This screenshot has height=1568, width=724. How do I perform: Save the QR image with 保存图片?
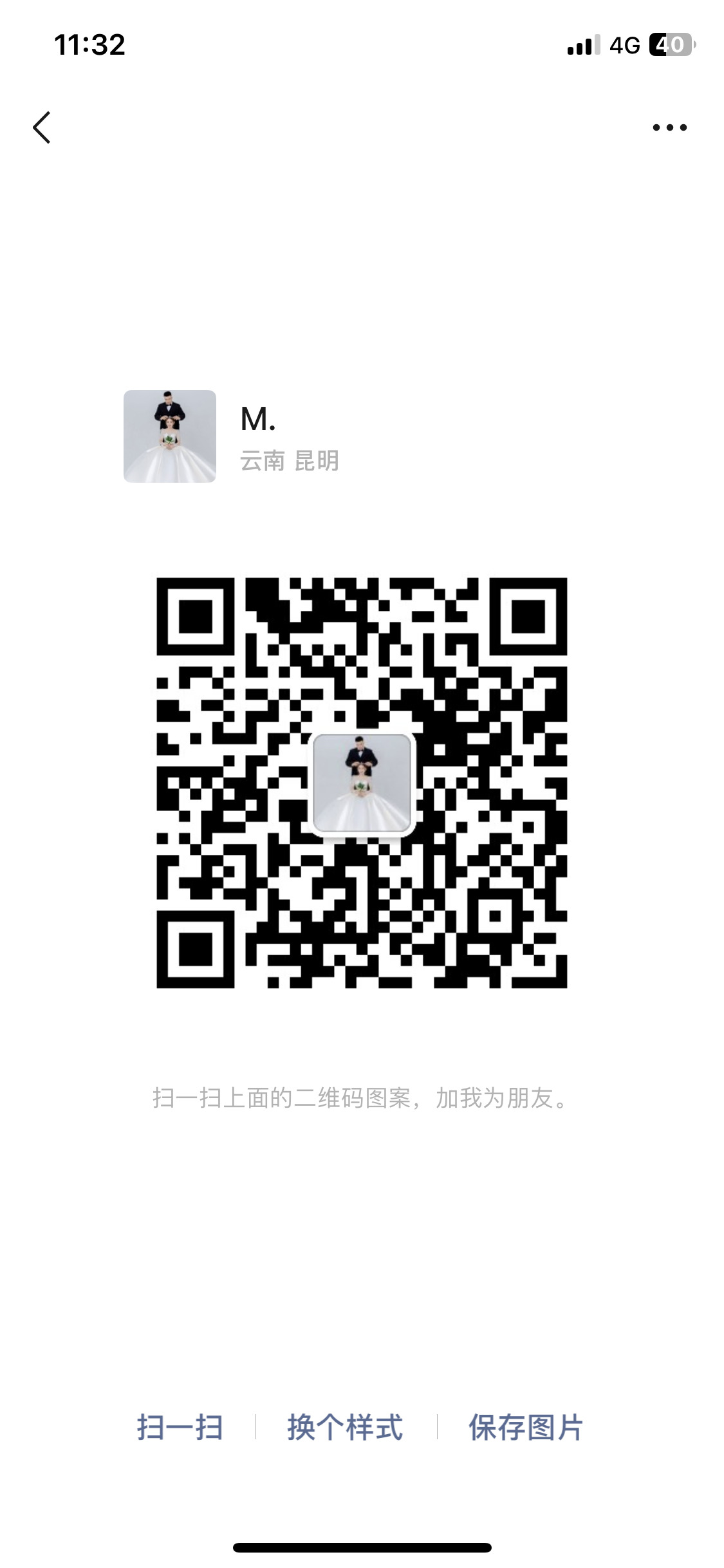525,1427
